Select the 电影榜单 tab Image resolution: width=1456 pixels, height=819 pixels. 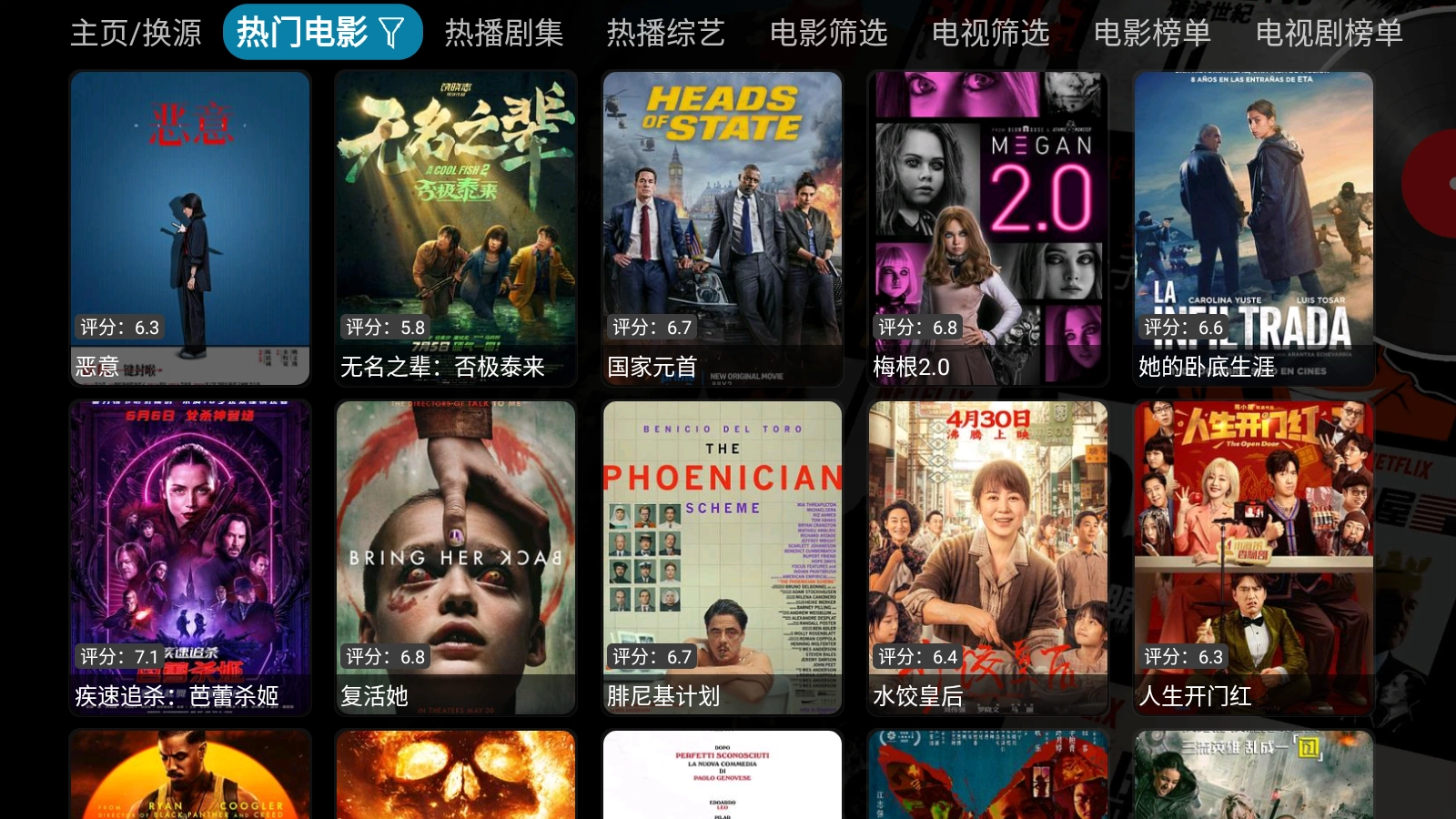pyautogui.click(x=1152, y=34)
